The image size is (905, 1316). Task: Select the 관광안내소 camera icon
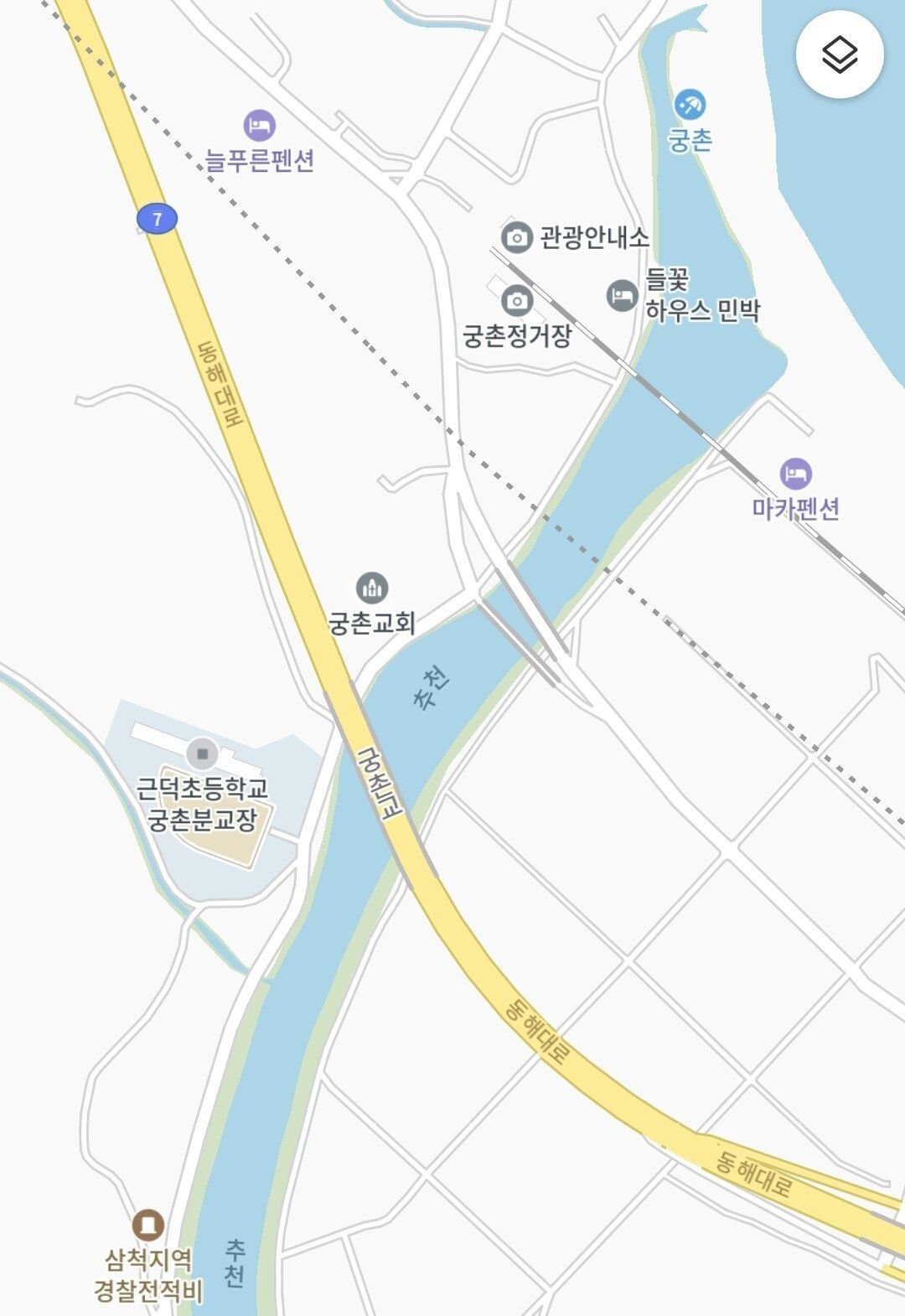[x=517, y=237]
